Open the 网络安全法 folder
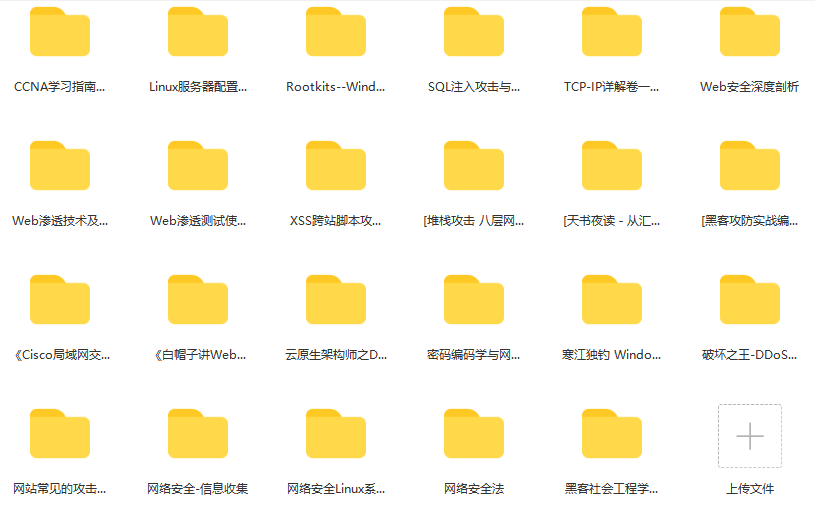Screen dimensions: 815x510 coord(474,434)
